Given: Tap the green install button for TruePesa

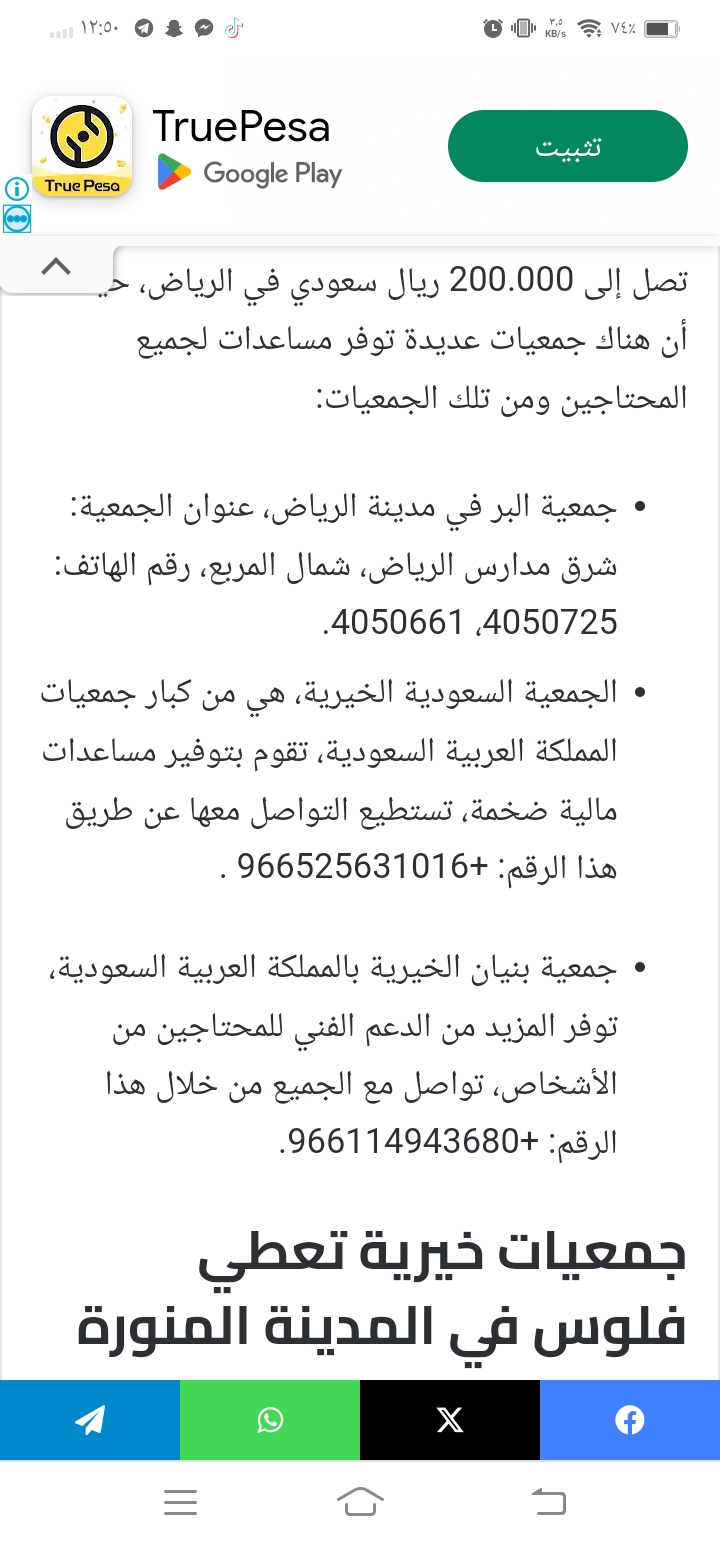Looking at the screenshot, I should 568,146.
